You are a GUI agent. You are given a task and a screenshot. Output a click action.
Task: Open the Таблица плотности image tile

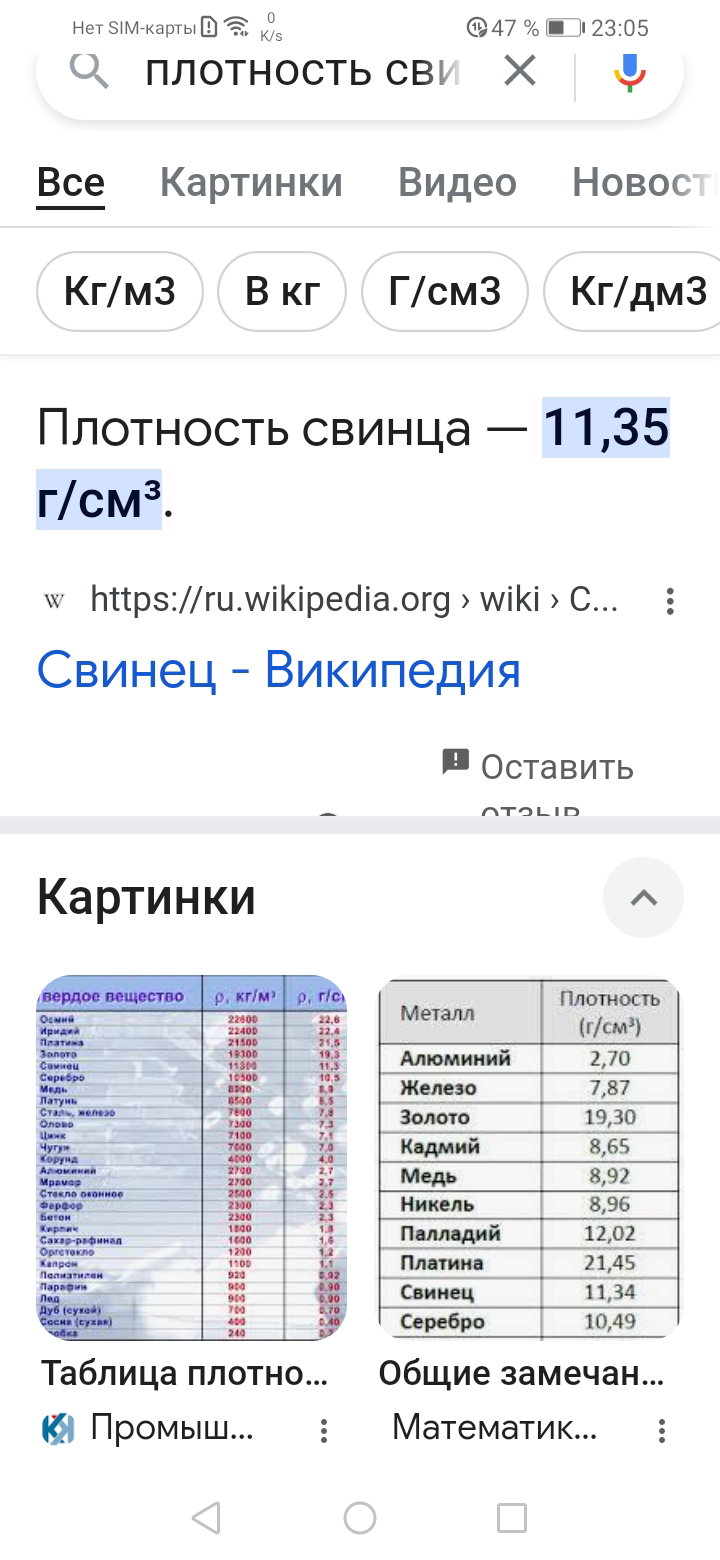[192, 1158]
